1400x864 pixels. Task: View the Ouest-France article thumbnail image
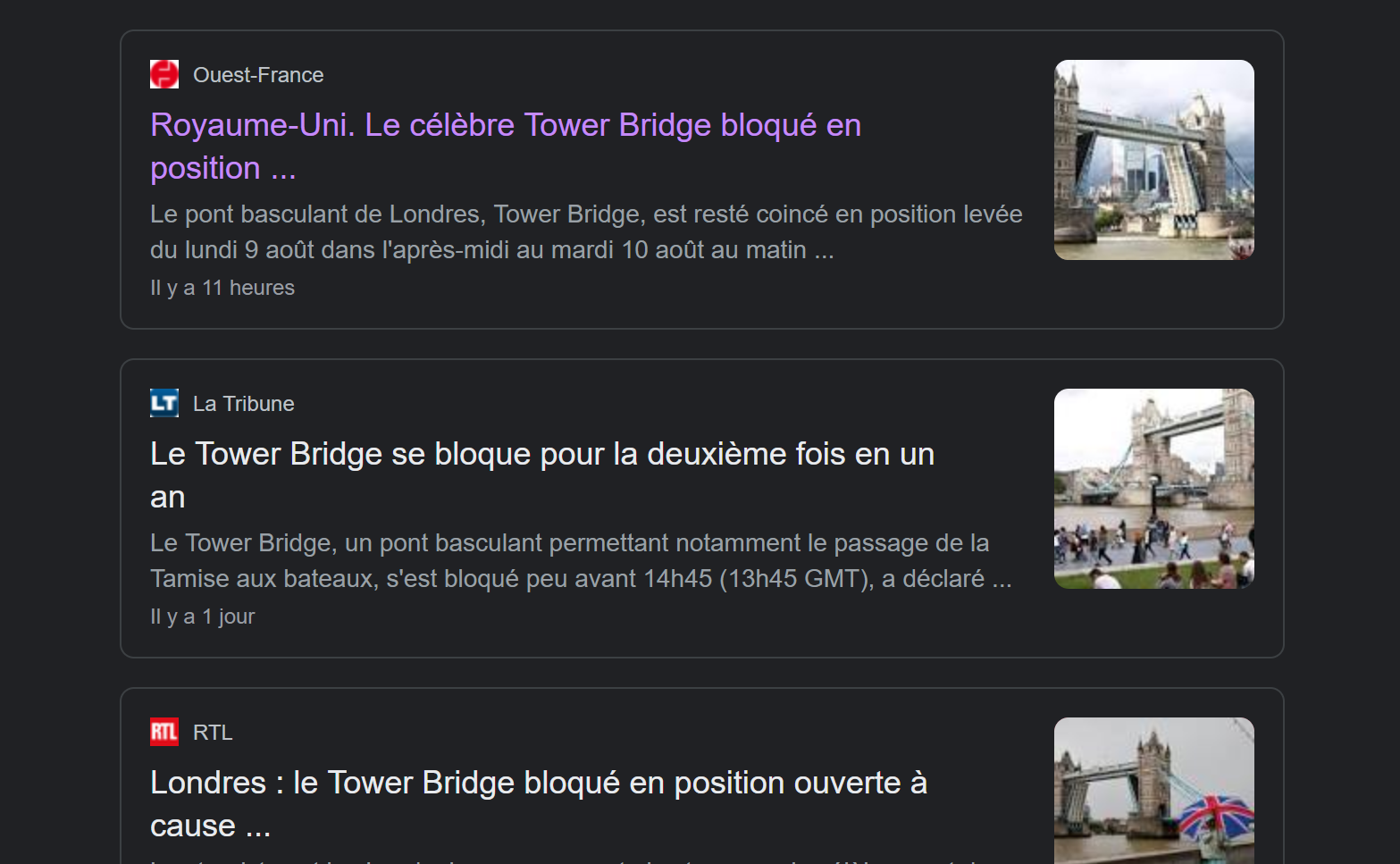(1153, 160)
